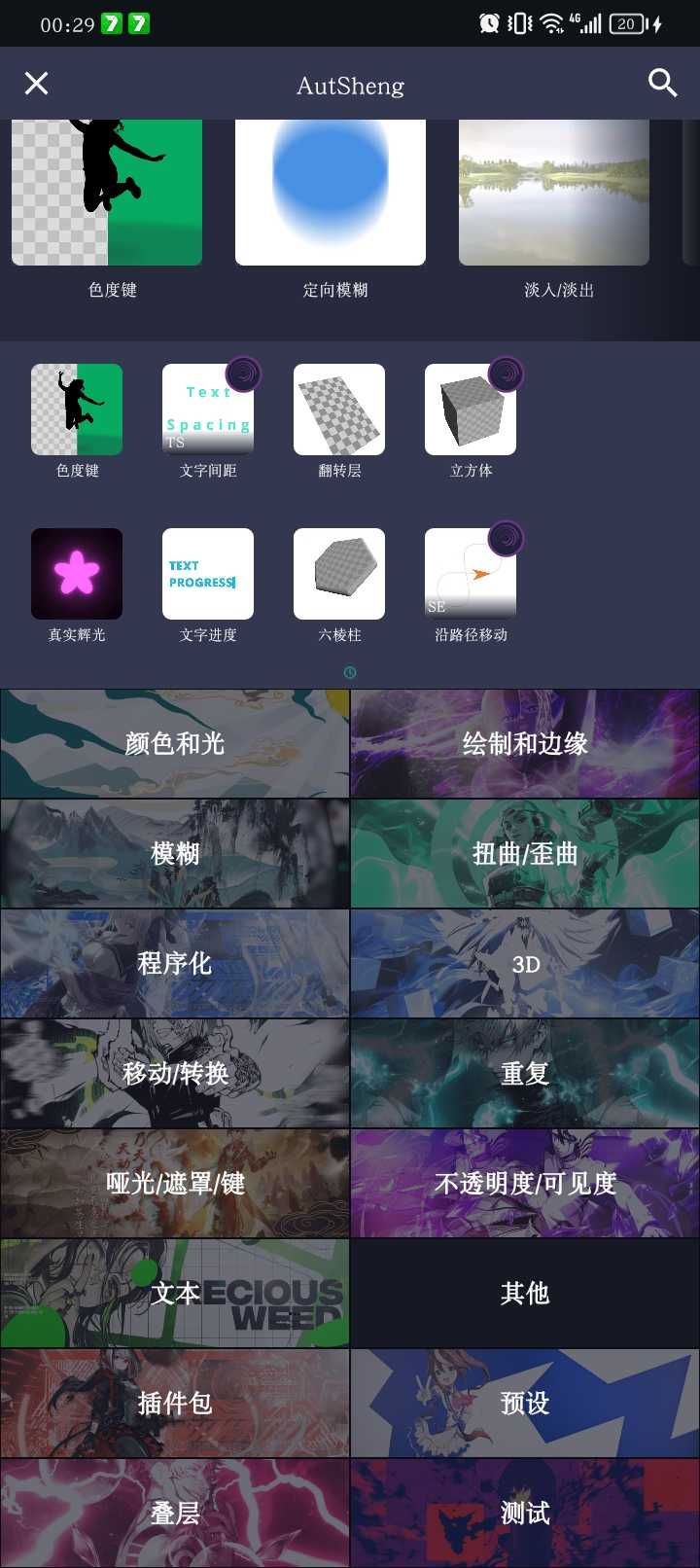Open the 沿路径移动 effect
The image size is (700, 1568).
point(471,575)
